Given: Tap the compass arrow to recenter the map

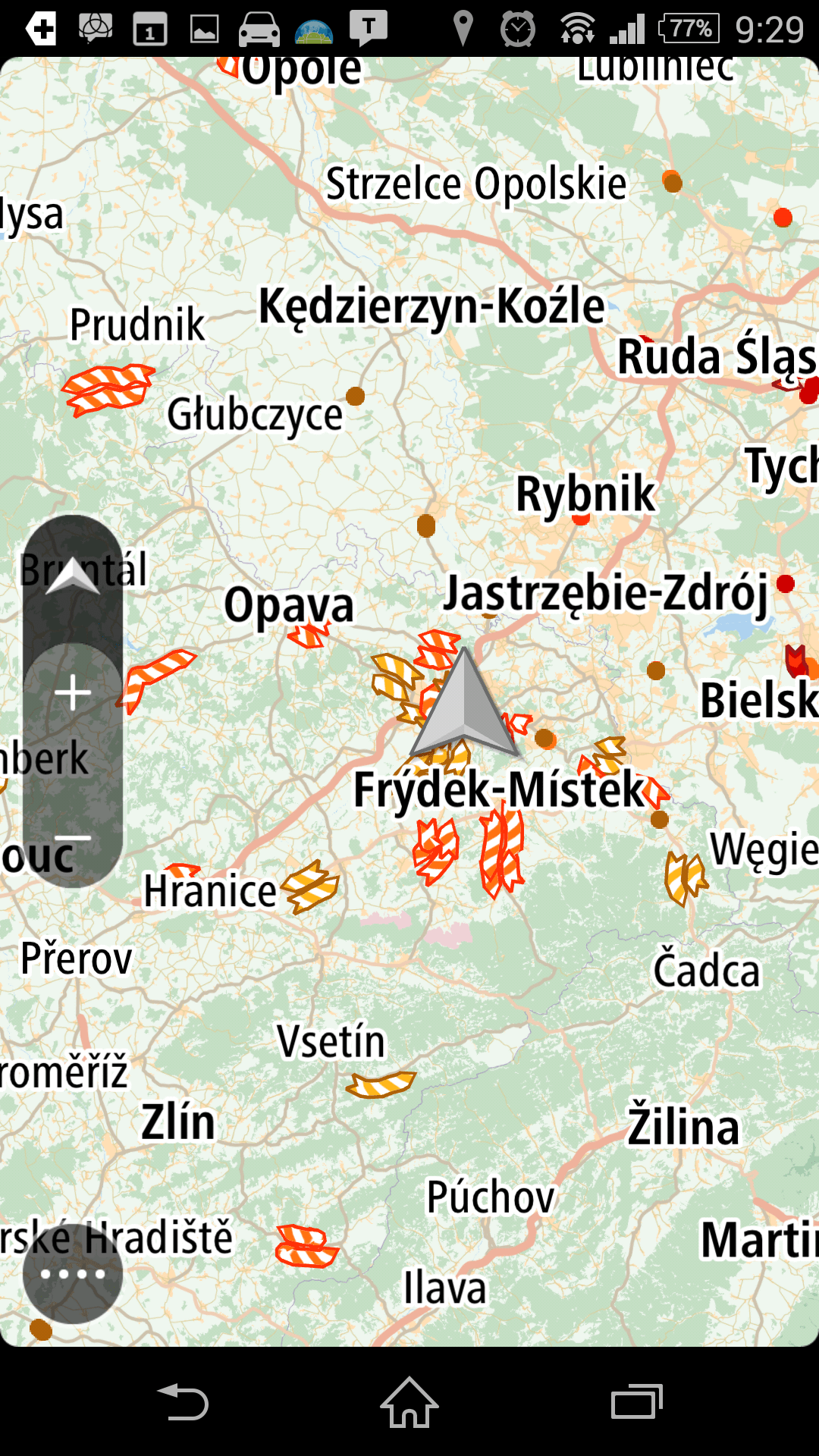Looking at the screenshot, I should (73, 576).
